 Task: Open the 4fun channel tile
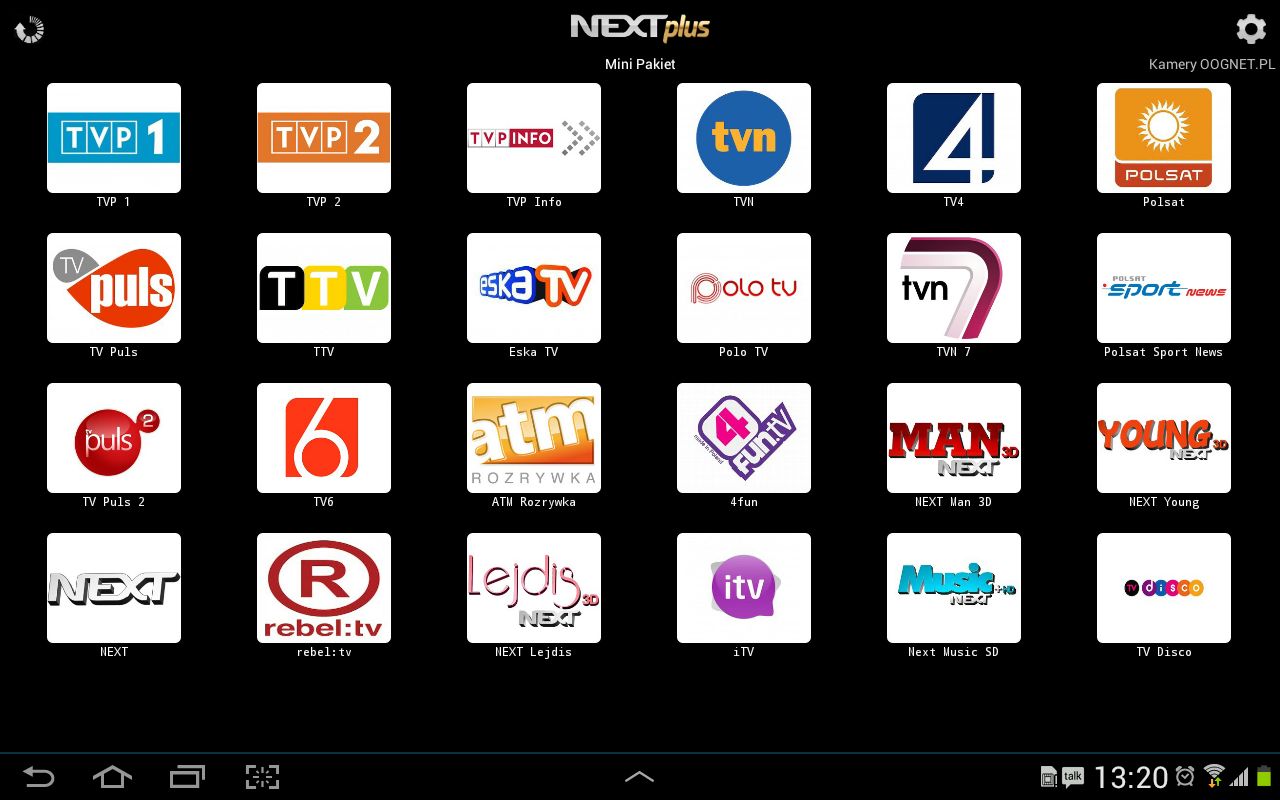pos(744,438)
